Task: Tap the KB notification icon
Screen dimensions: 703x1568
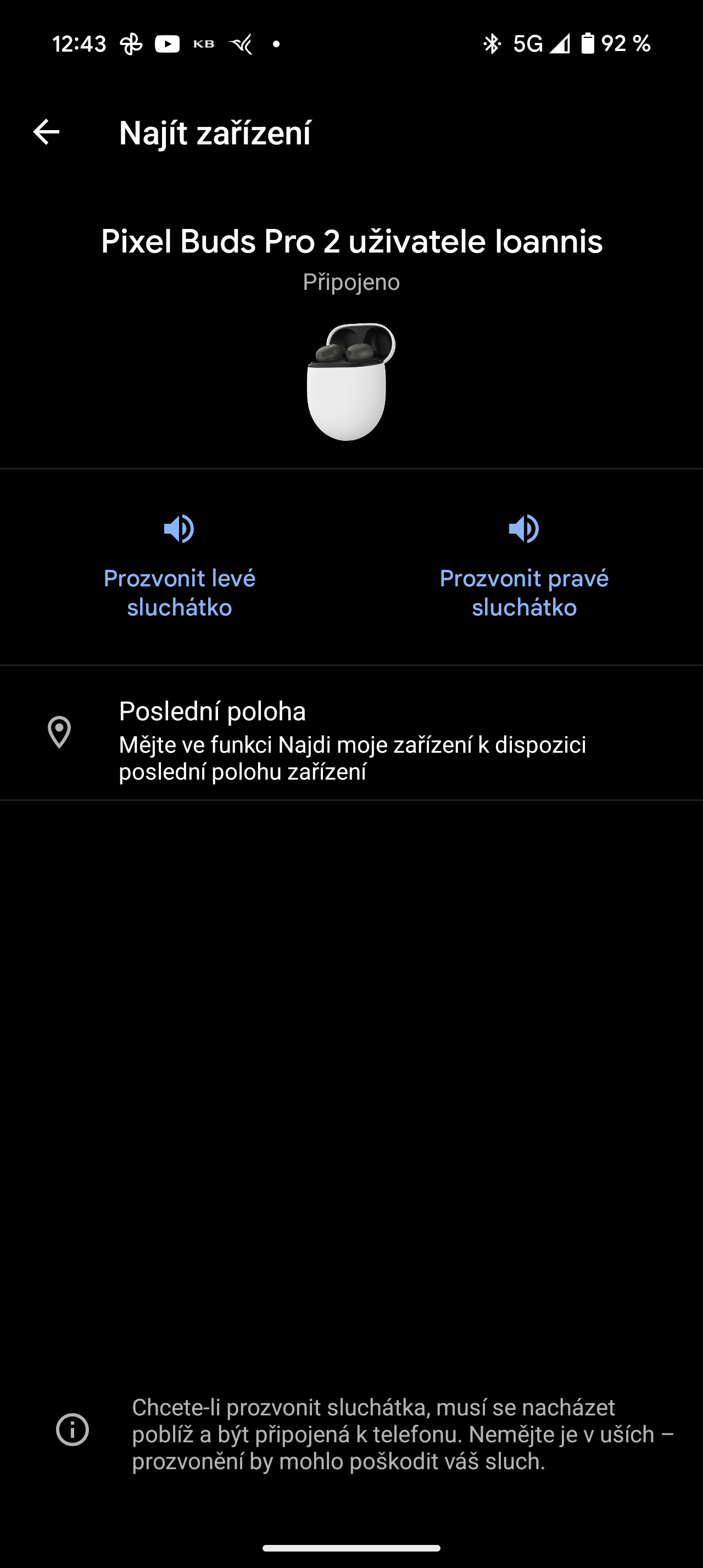Action: click(x=203, y=43)
